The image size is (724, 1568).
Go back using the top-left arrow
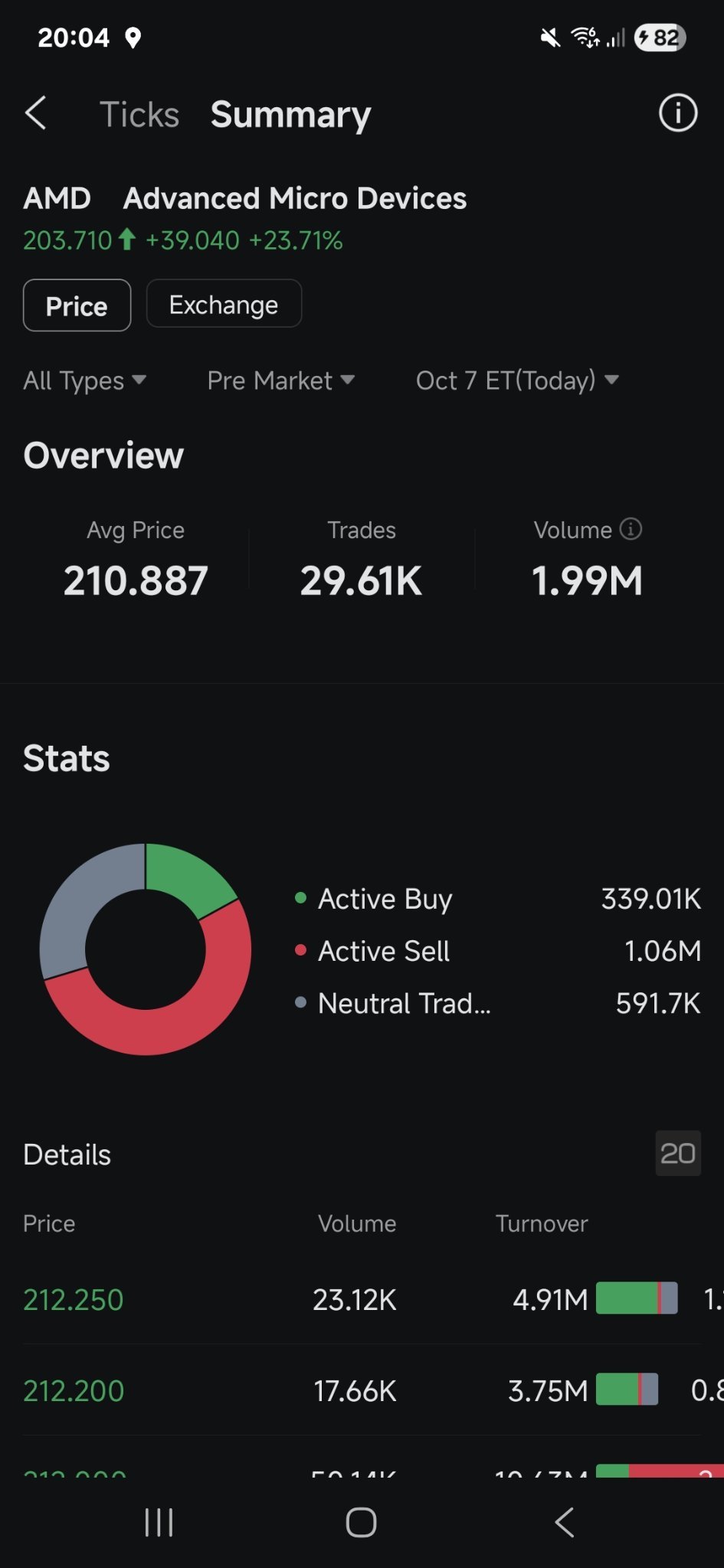36,114
